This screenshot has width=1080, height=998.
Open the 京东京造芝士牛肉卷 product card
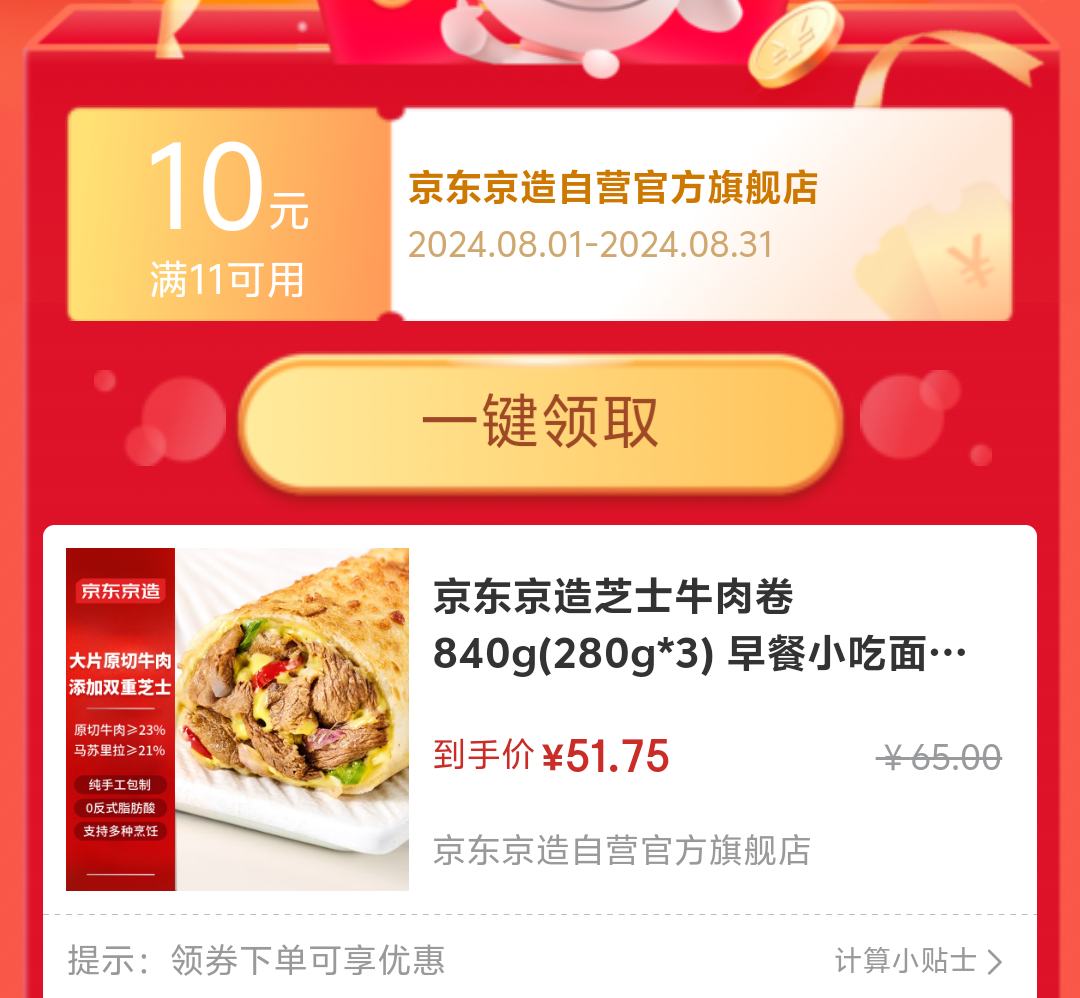click(x=540, y=719)
